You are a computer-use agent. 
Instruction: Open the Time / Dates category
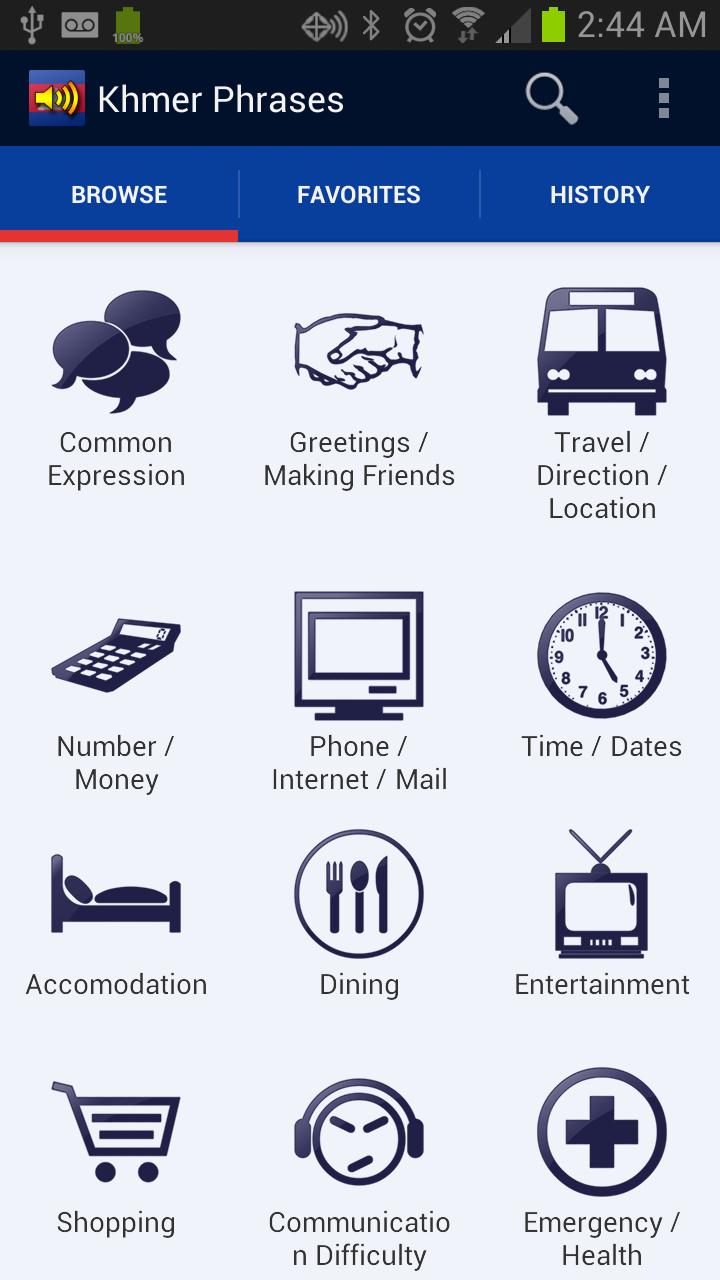point(601,680)
